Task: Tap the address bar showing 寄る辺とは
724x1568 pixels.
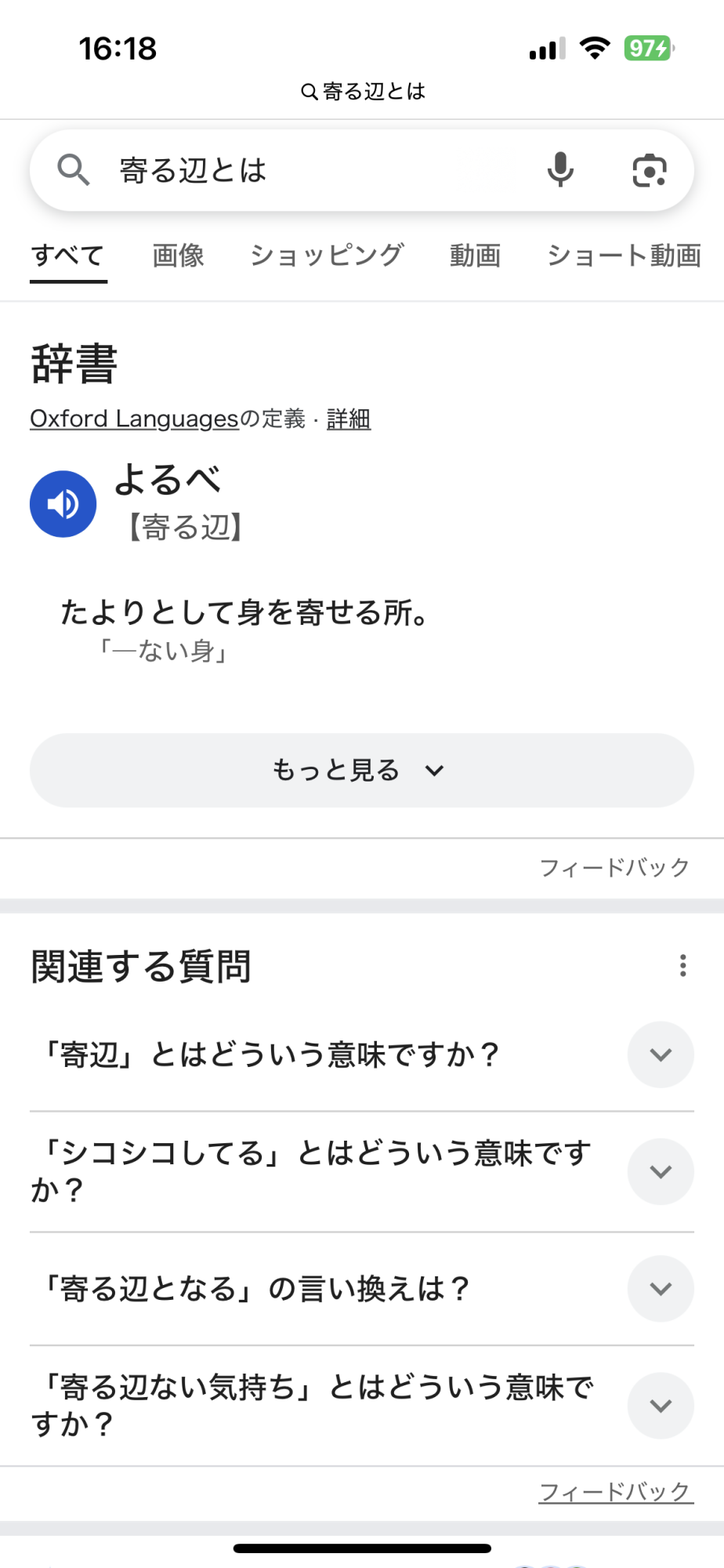Action: pyautogui.click(x=363, y=92)
